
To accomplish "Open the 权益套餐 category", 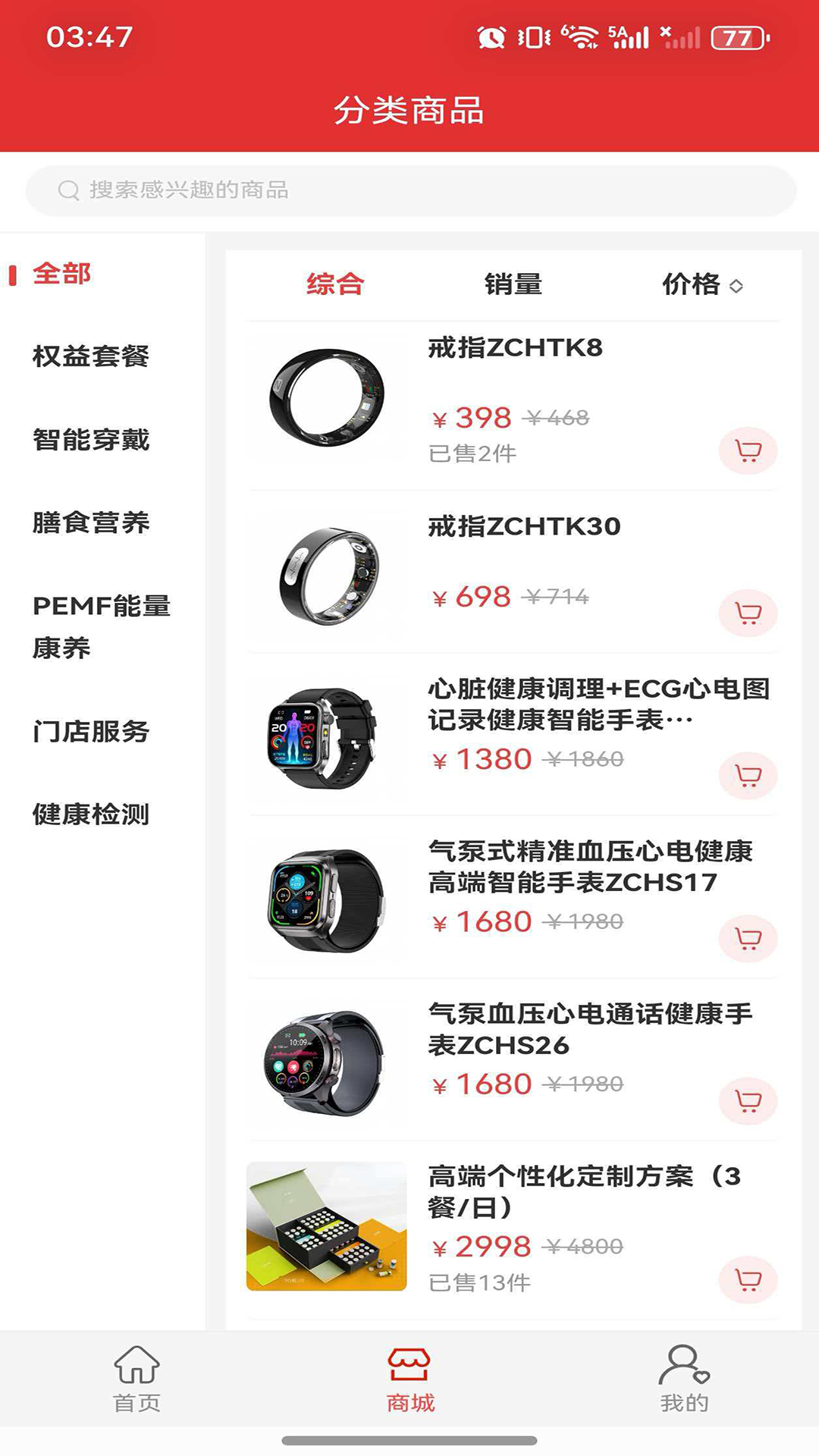I will tap(93, 354).
